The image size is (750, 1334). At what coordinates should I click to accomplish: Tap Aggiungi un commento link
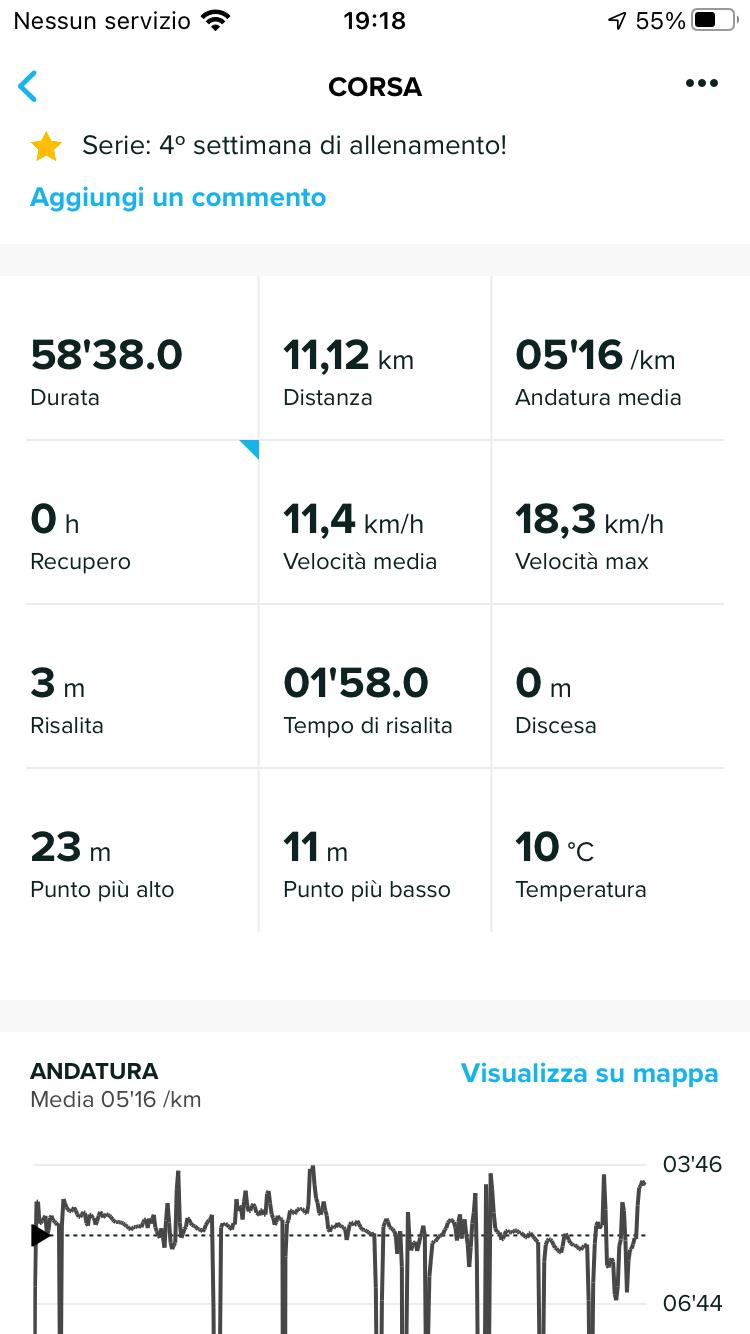(x=178, y=197)
